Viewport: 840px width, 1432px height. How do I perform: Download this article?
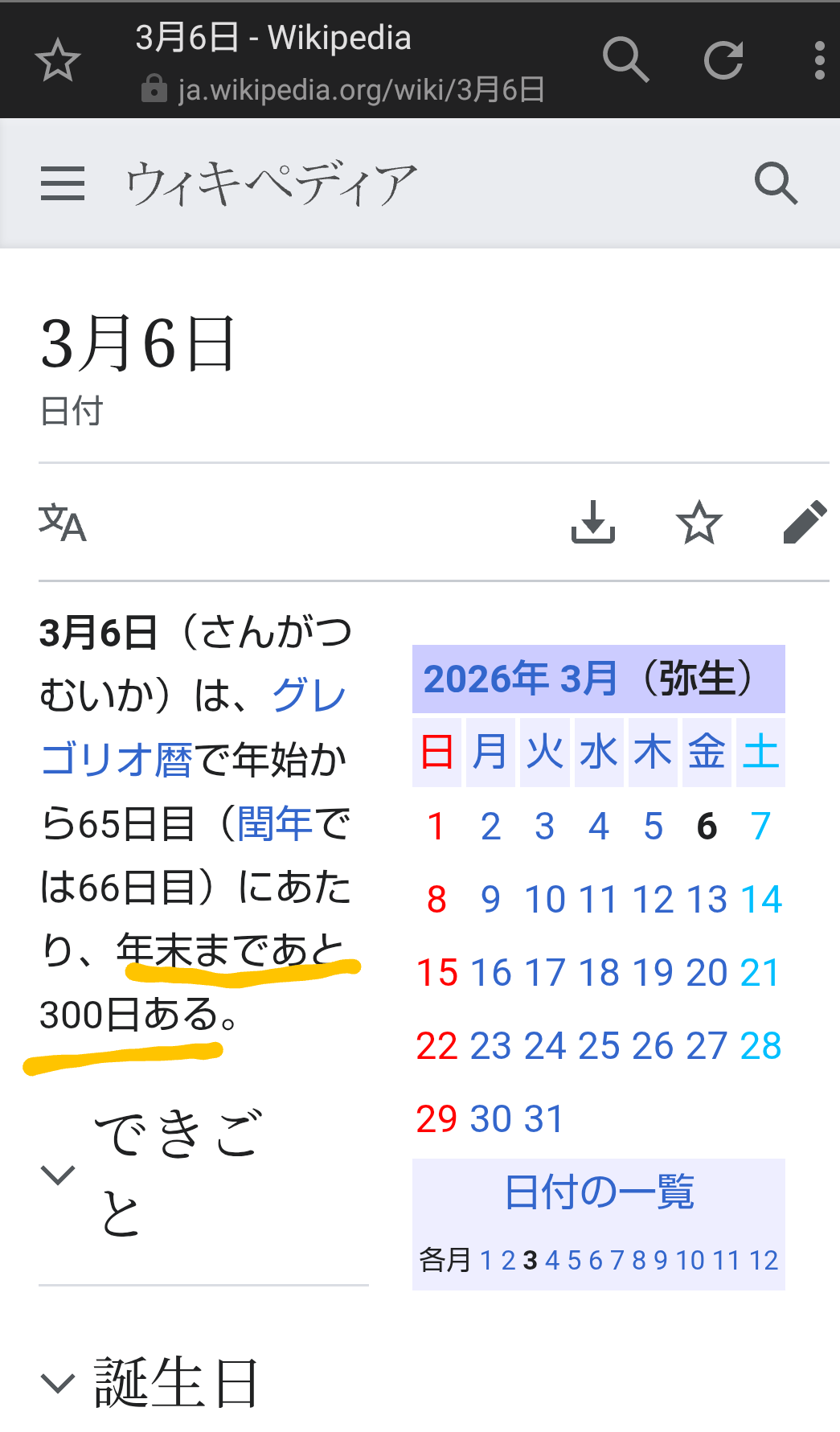(593, 523)
